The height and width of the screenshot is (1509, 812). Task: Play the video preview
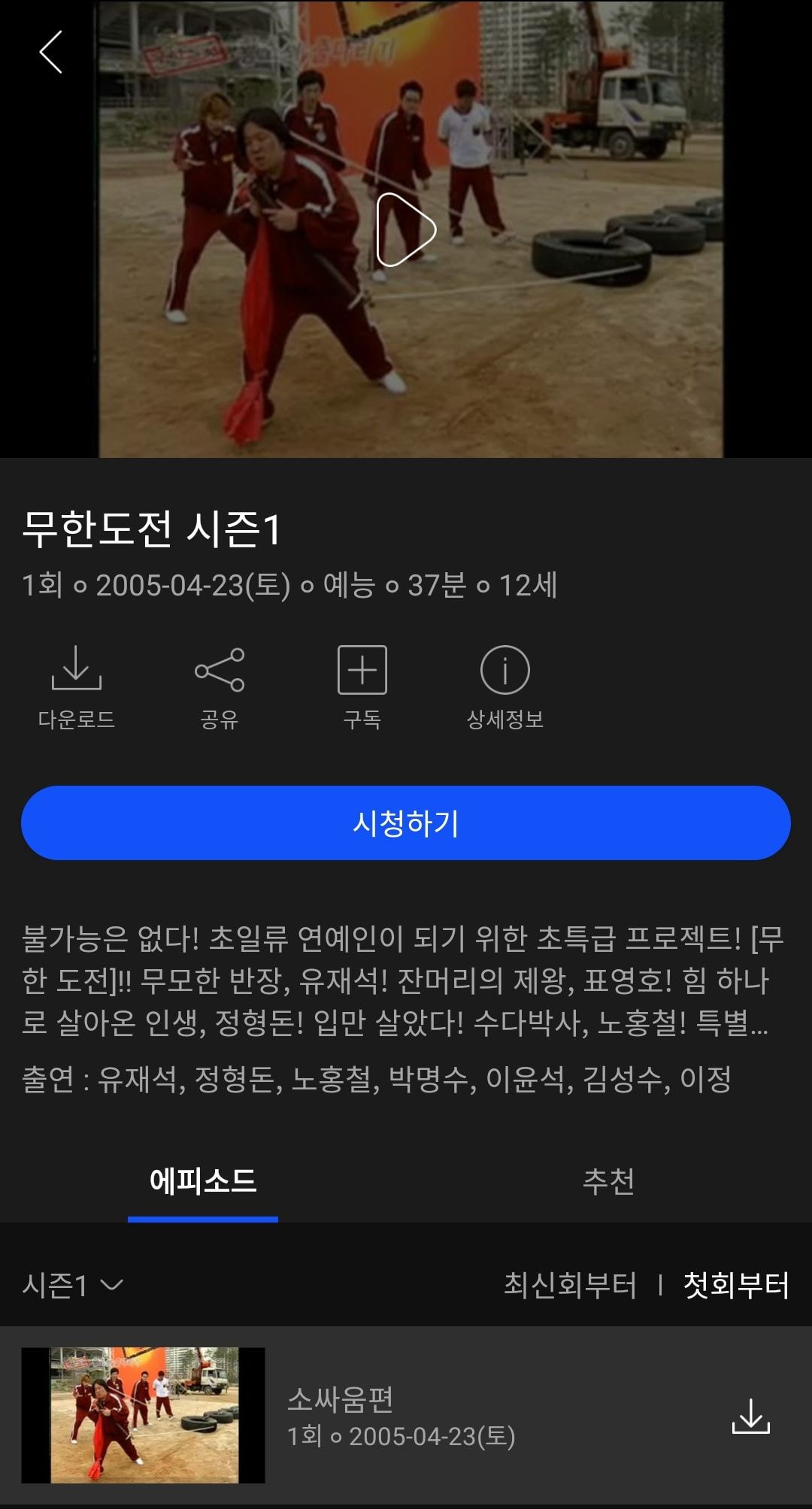click(406, 229)
